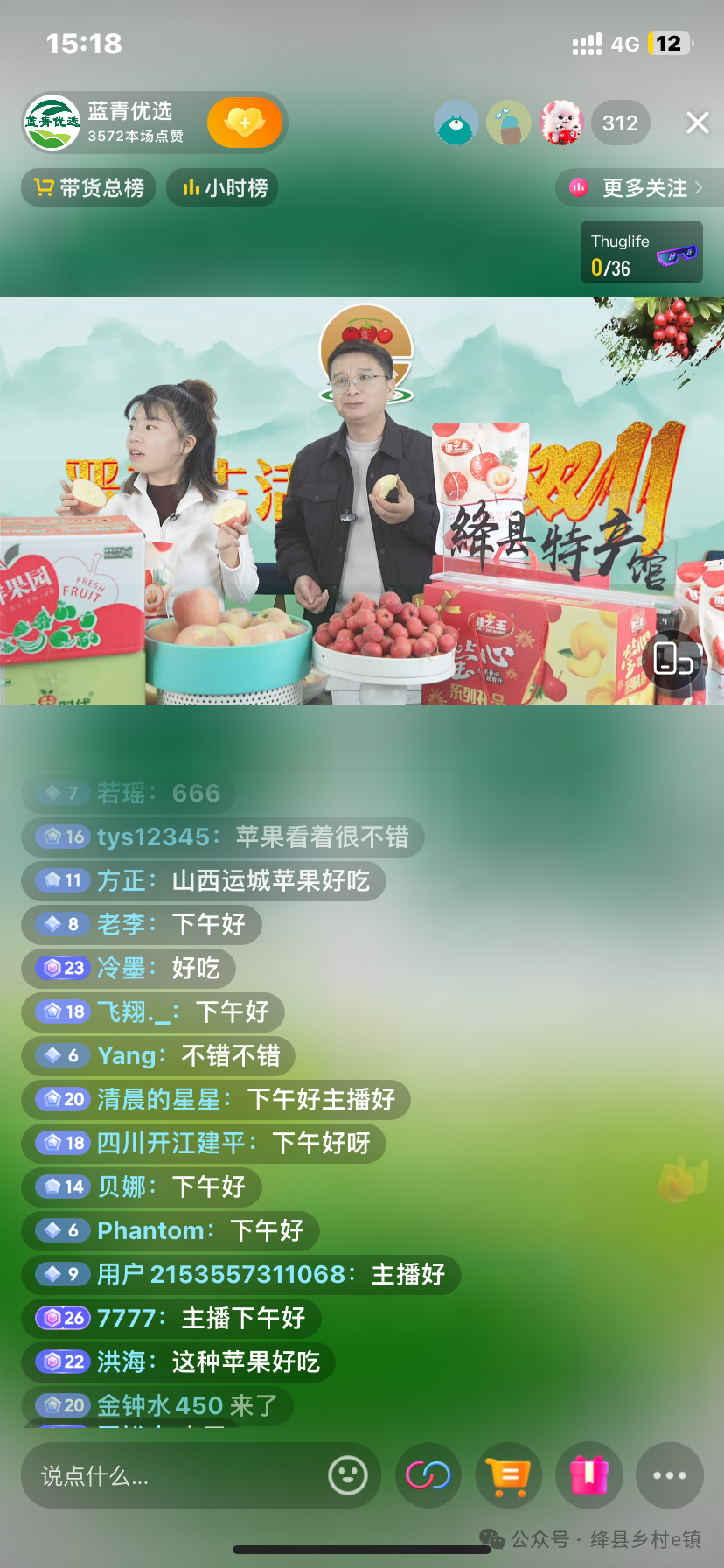Open the first top viewer avatar
The height and width of the screenshot is (1568, 724).
456,123
